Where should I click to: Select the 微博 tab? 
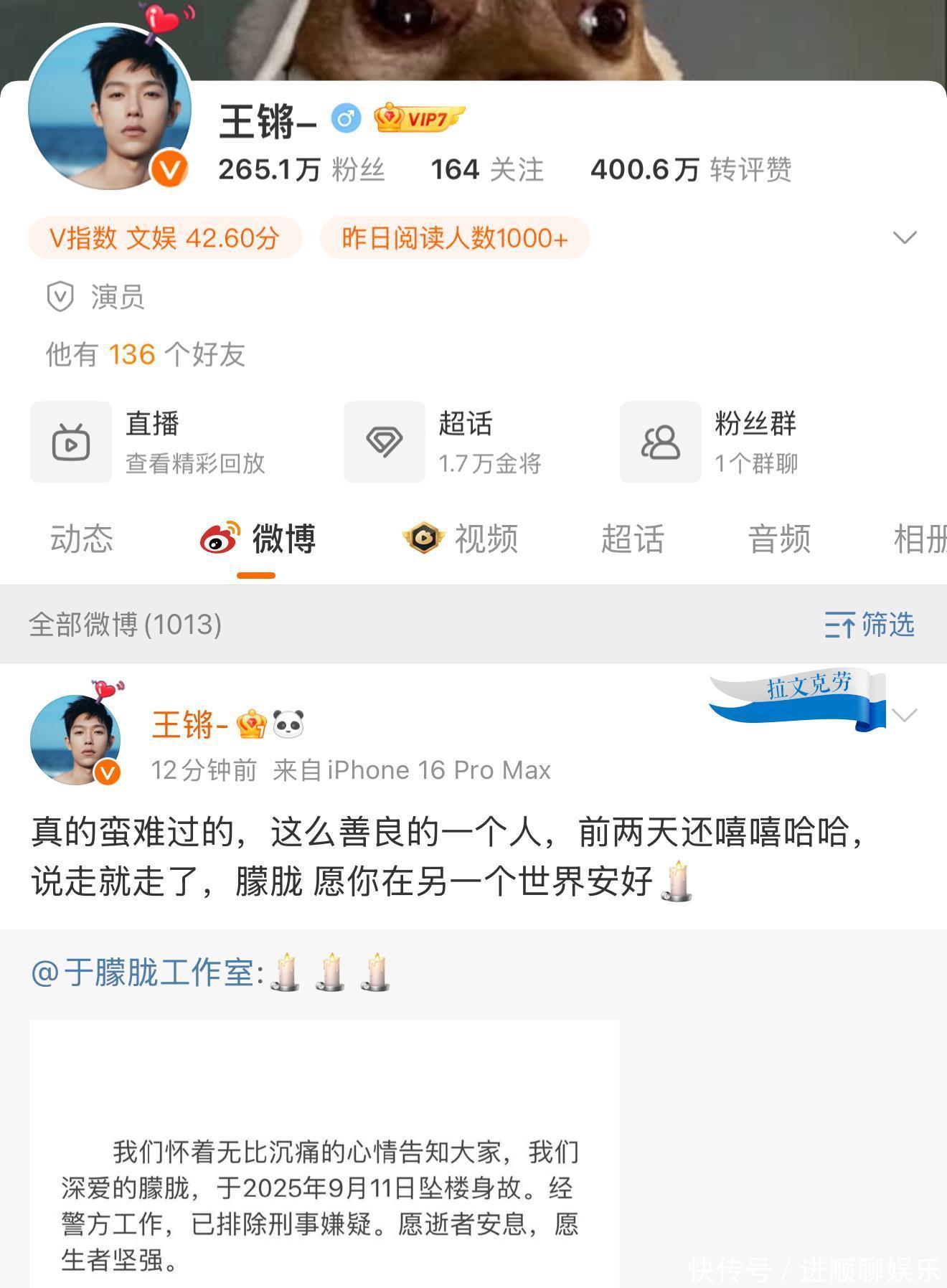[258, 539]
